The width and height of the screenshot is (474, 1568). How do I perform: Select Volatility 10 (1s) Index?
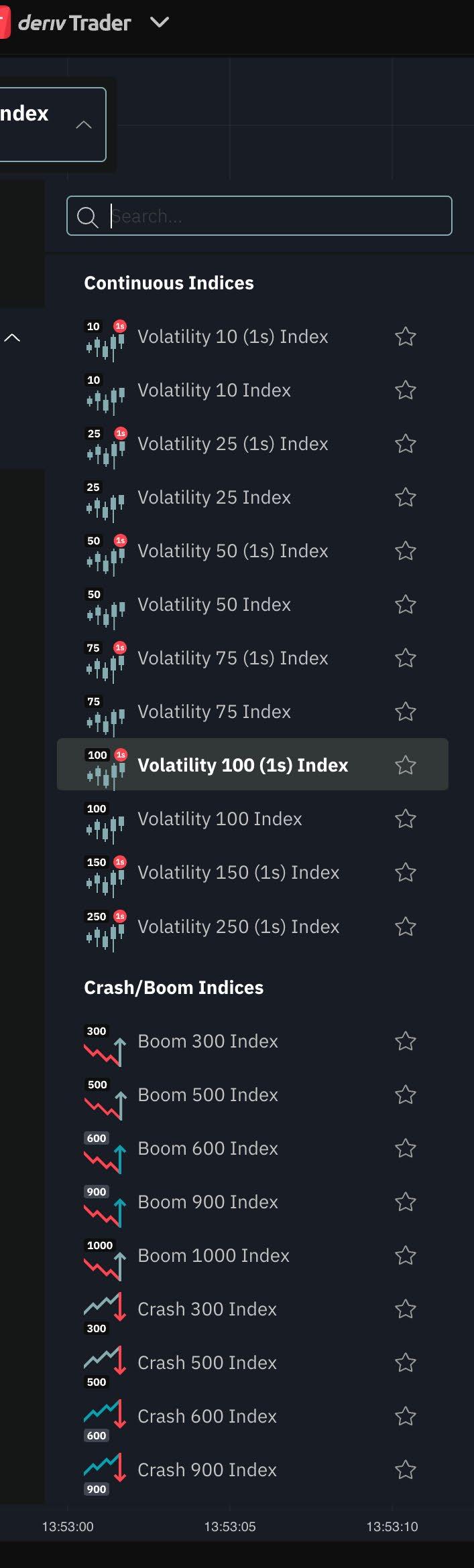[232, 336]
